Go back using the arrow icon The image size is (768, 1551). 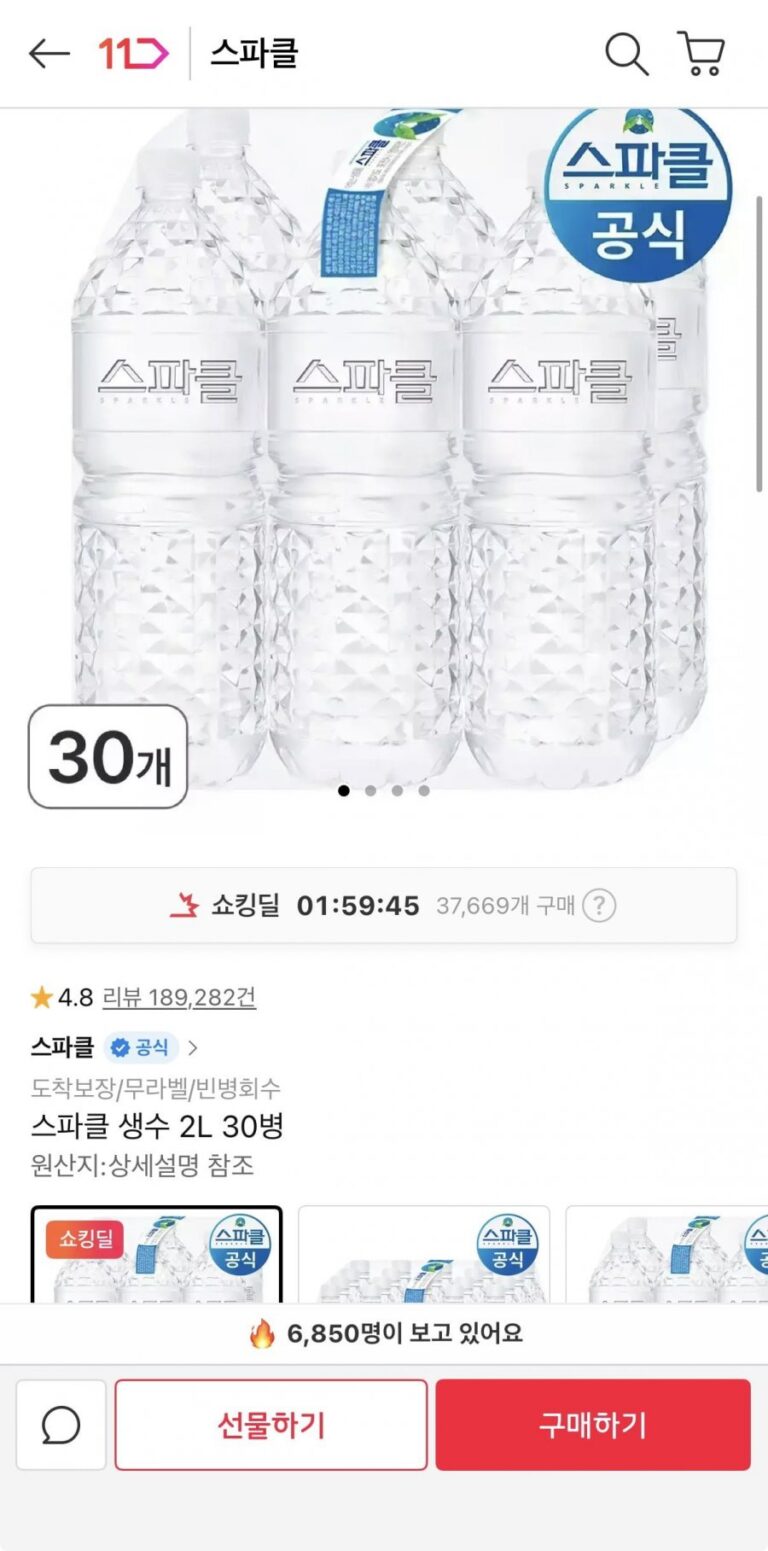point(49,54)
